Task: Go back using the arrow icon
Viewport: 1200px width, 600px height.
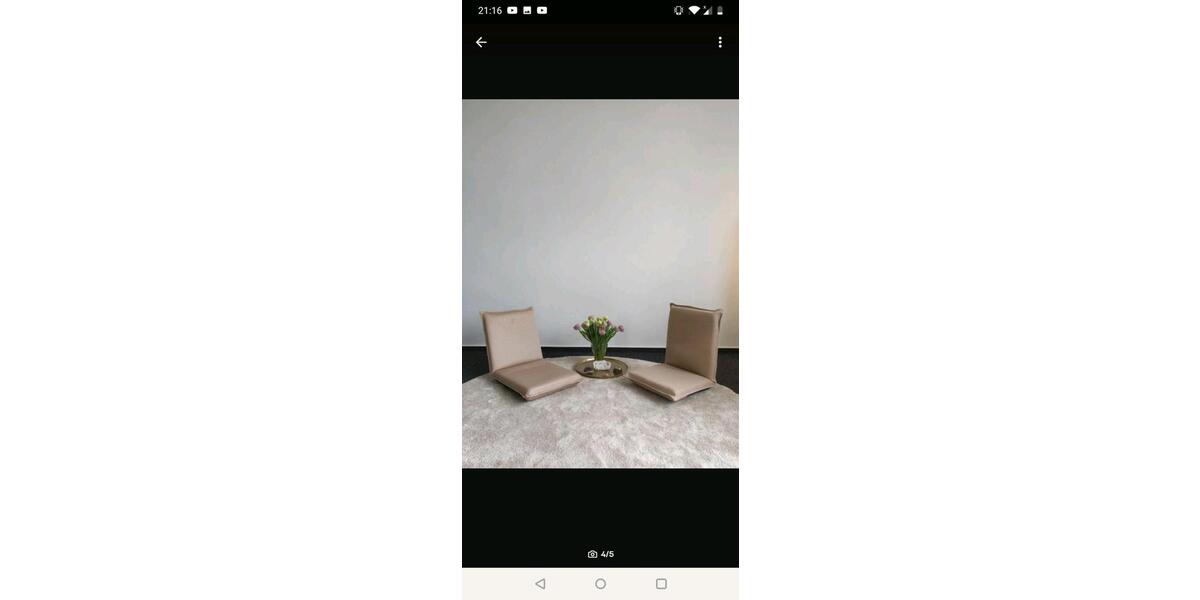Action: coord(481,42)
